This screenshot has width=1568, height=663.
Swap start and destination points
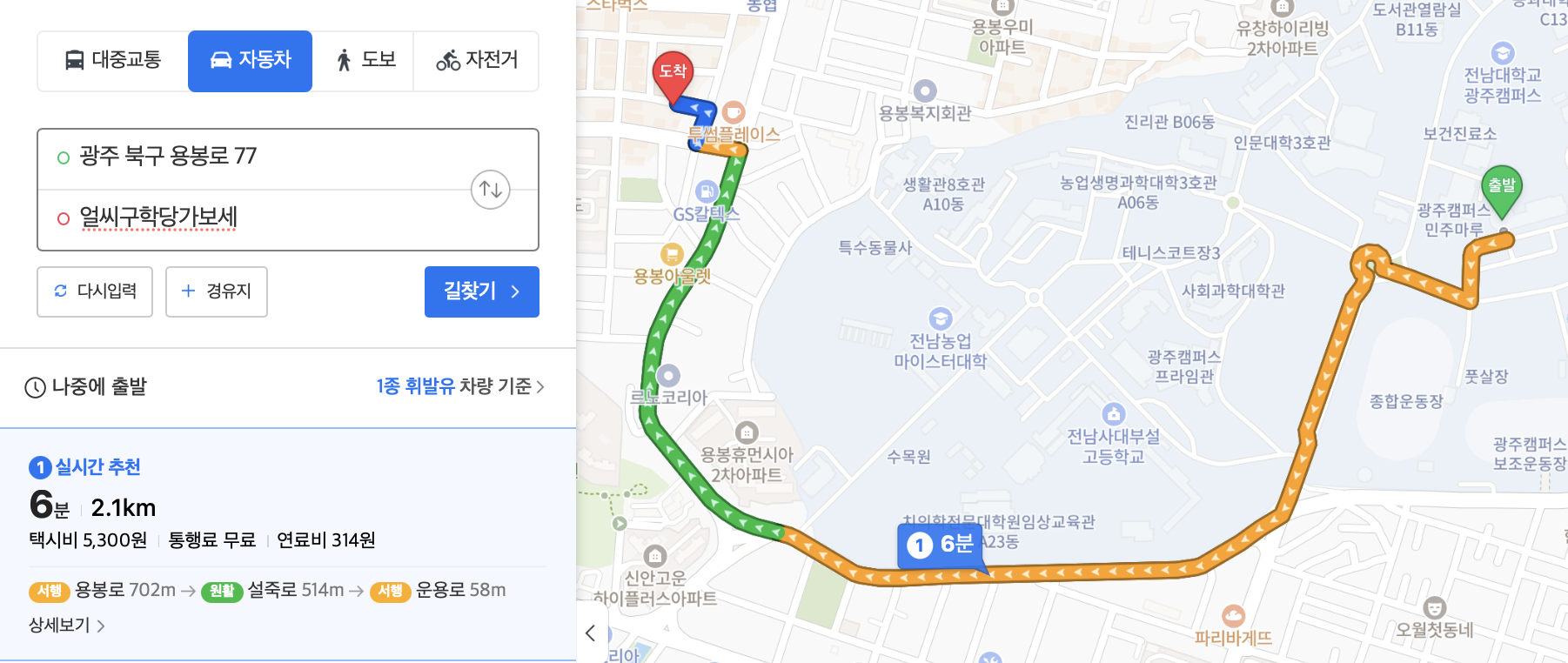490,189
